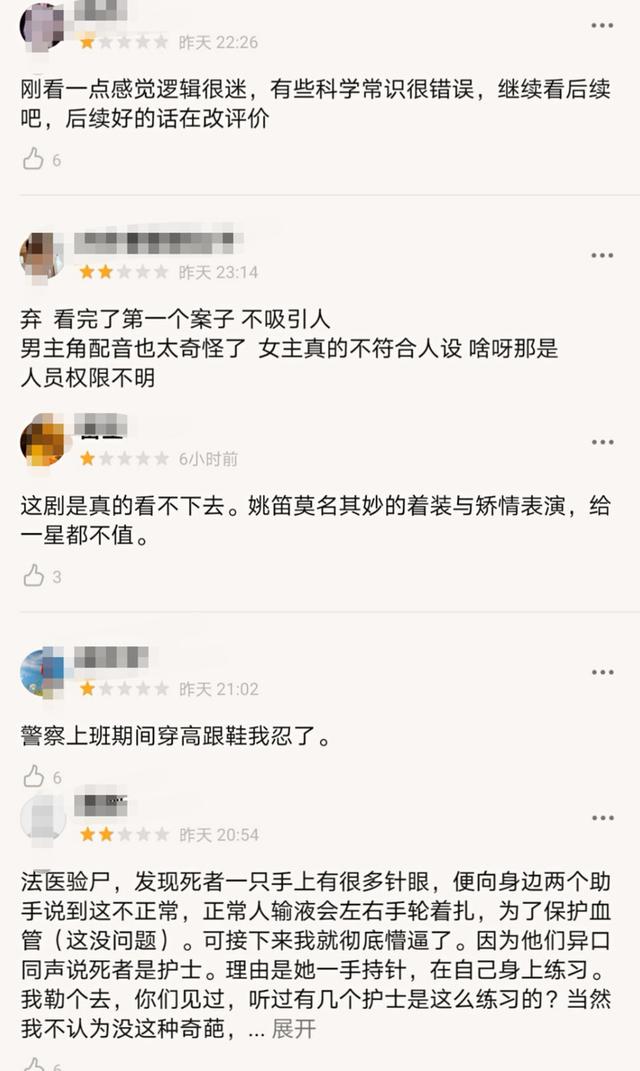Like the review mentioning 姚笛
Image resolution: width=640 pixels, height=1071 pixels.
34,576
